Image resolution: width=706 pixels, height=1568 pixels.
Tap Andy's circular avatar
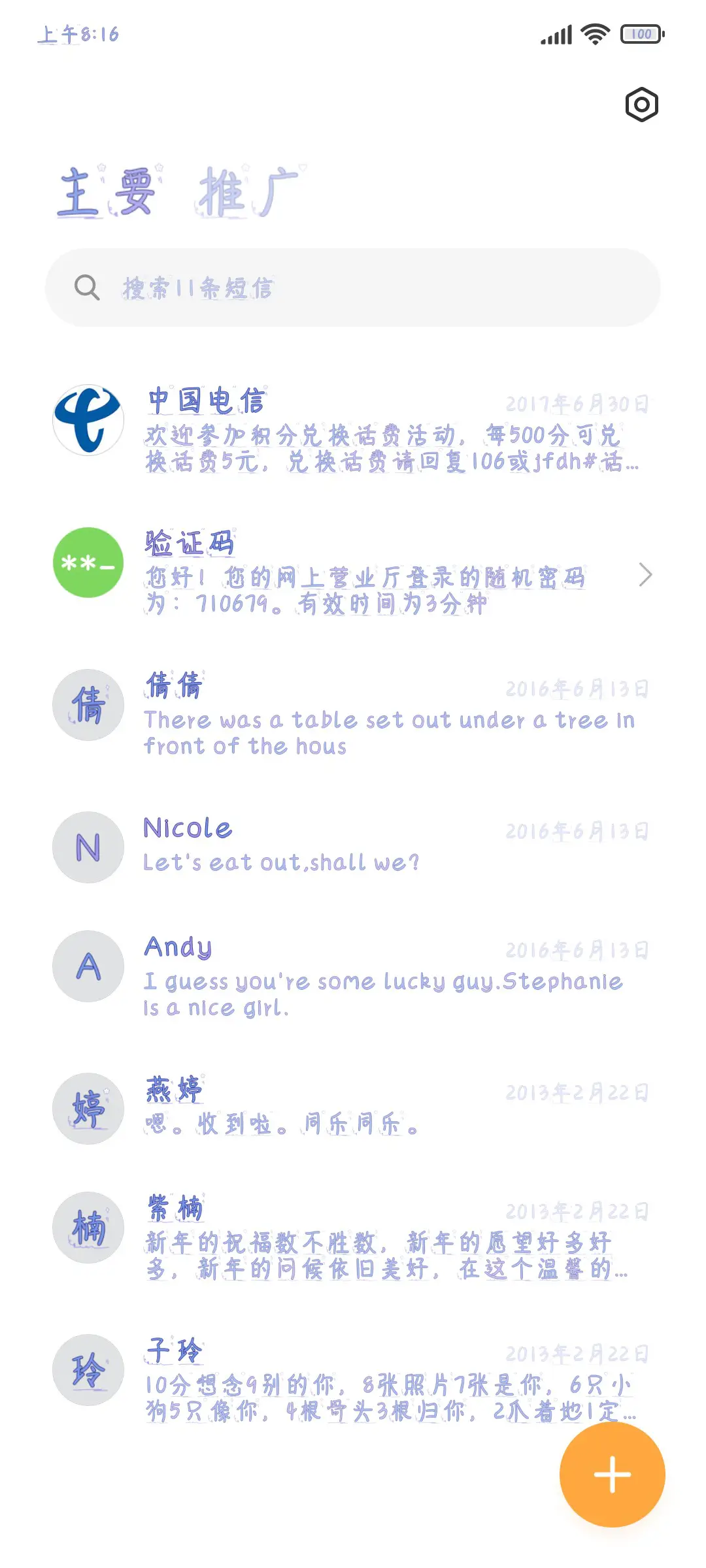88,968
